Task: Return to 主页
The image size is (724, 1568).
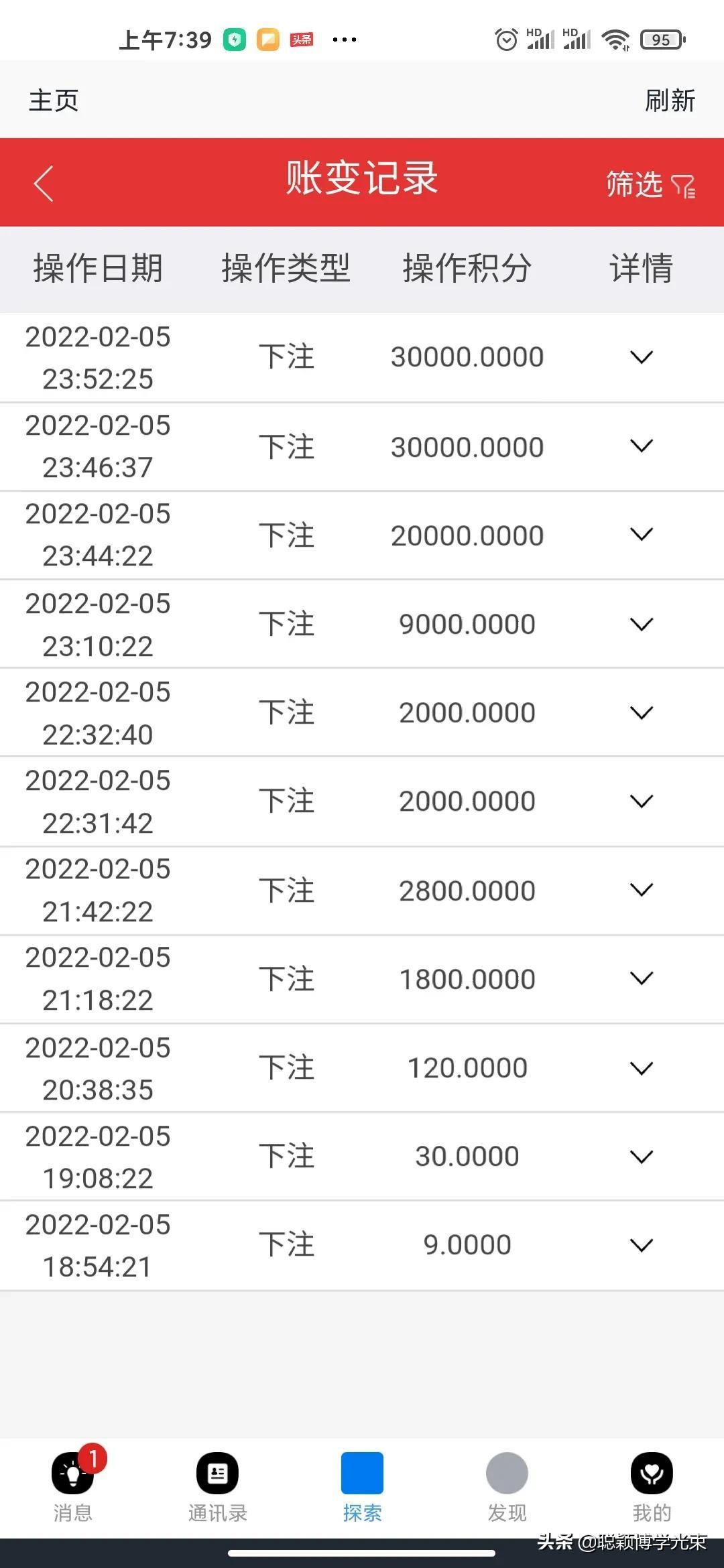Action: point(54,101)
